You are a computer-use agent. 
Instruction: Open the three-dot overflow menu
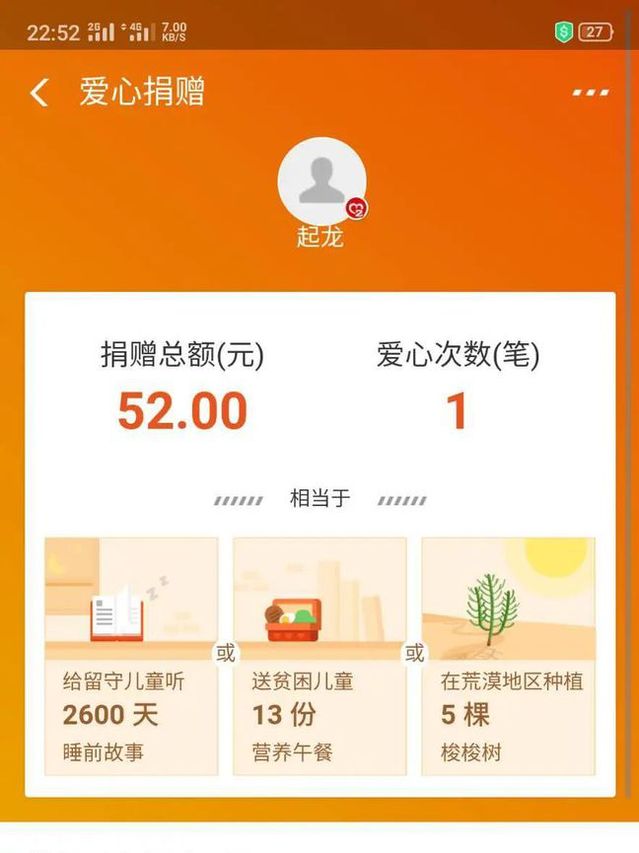click(x=590, y=93)
